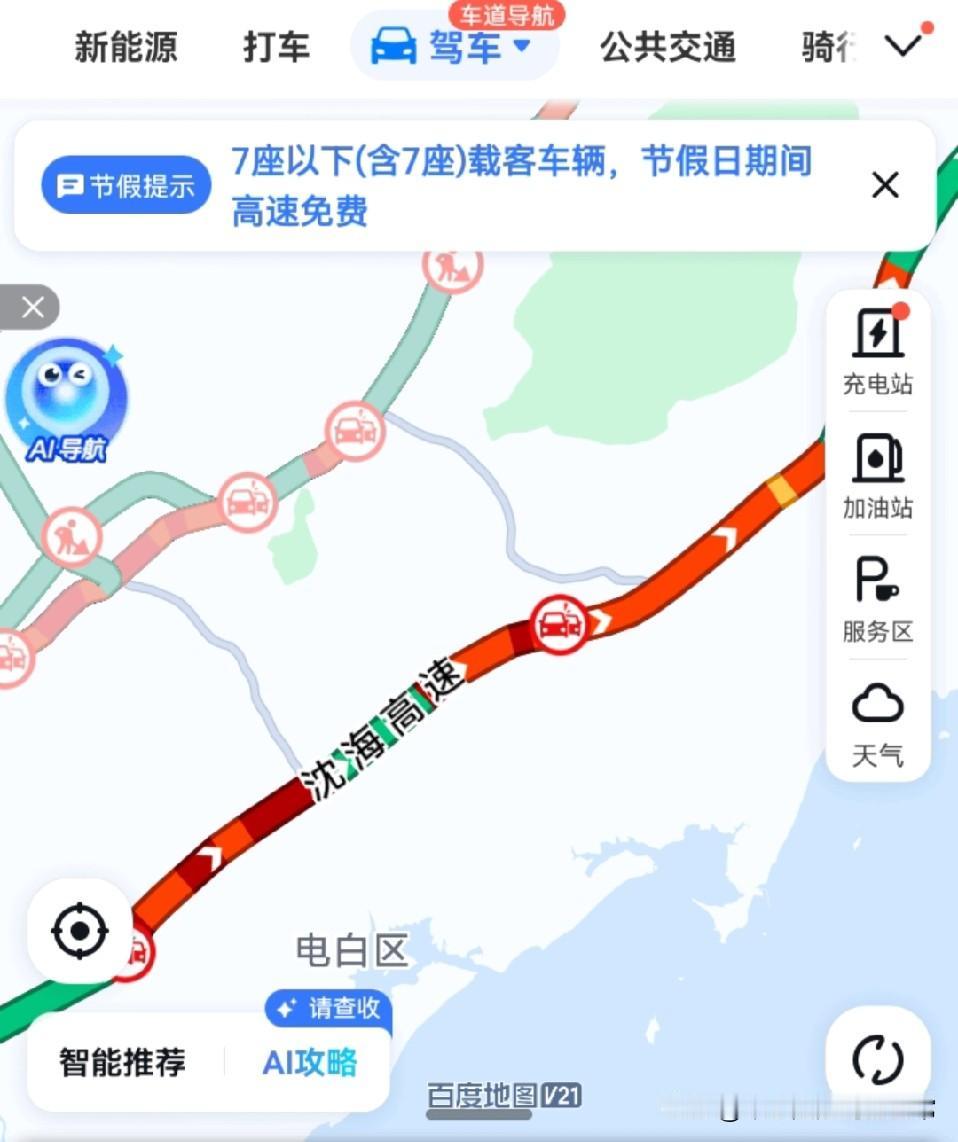958x1142 pixels.
Task: Show 服务区 service areas
Action: 877,600
